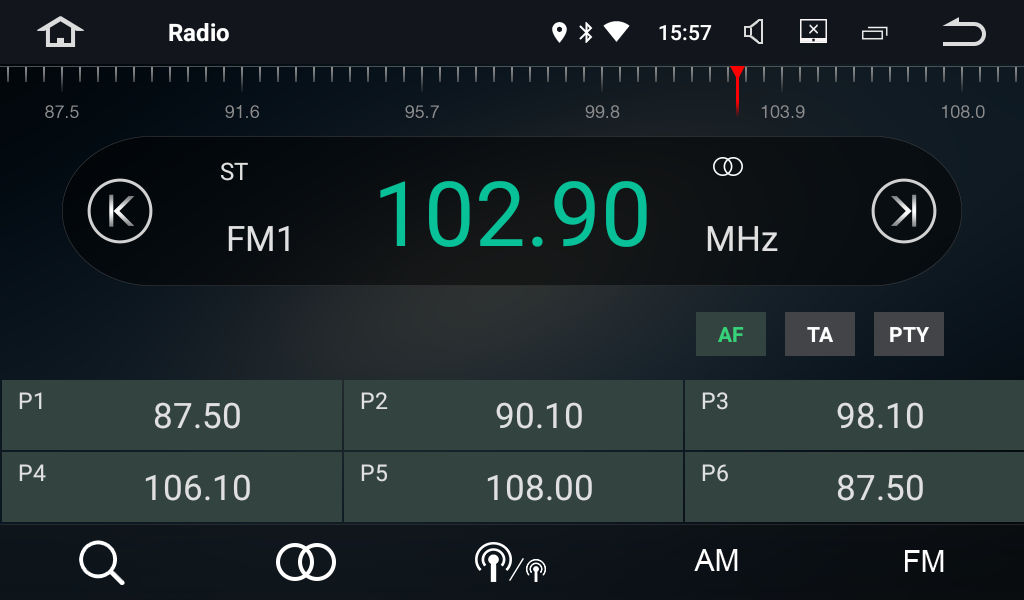
Task: Switch to the FM band
Action: [x=923, y=562]
